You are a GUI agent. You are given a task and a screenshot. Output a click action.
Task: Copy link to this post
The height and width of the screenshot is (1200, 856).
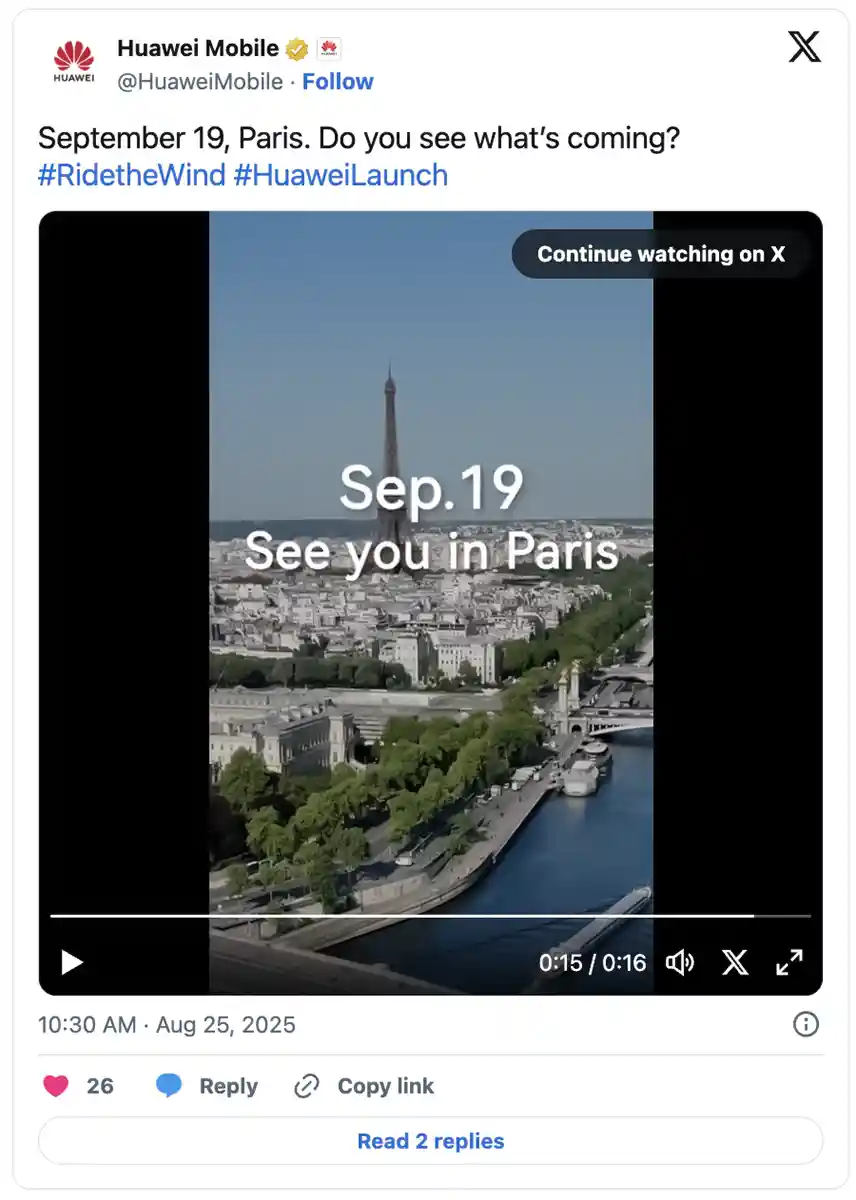tap(365, 1086)
